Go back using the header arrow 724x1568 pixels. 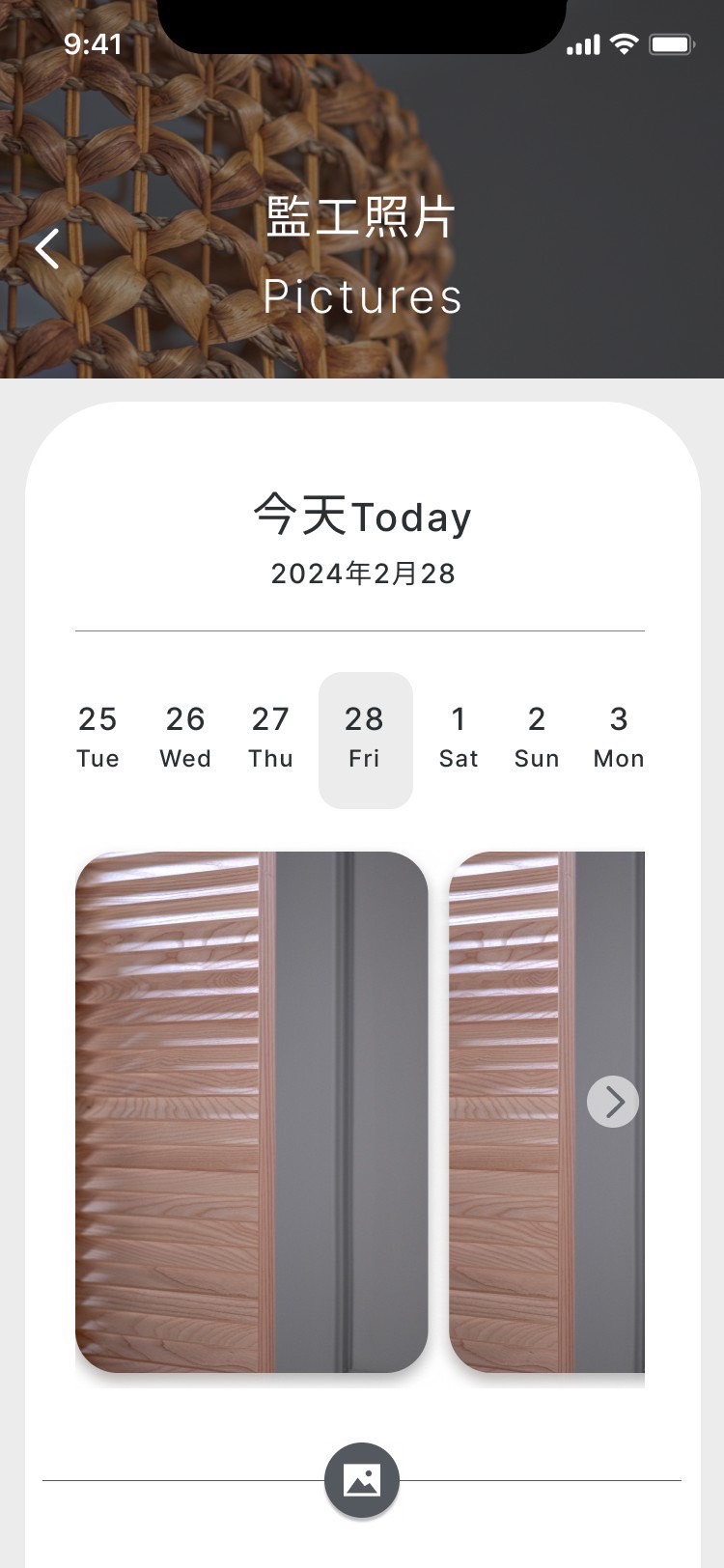47,249
